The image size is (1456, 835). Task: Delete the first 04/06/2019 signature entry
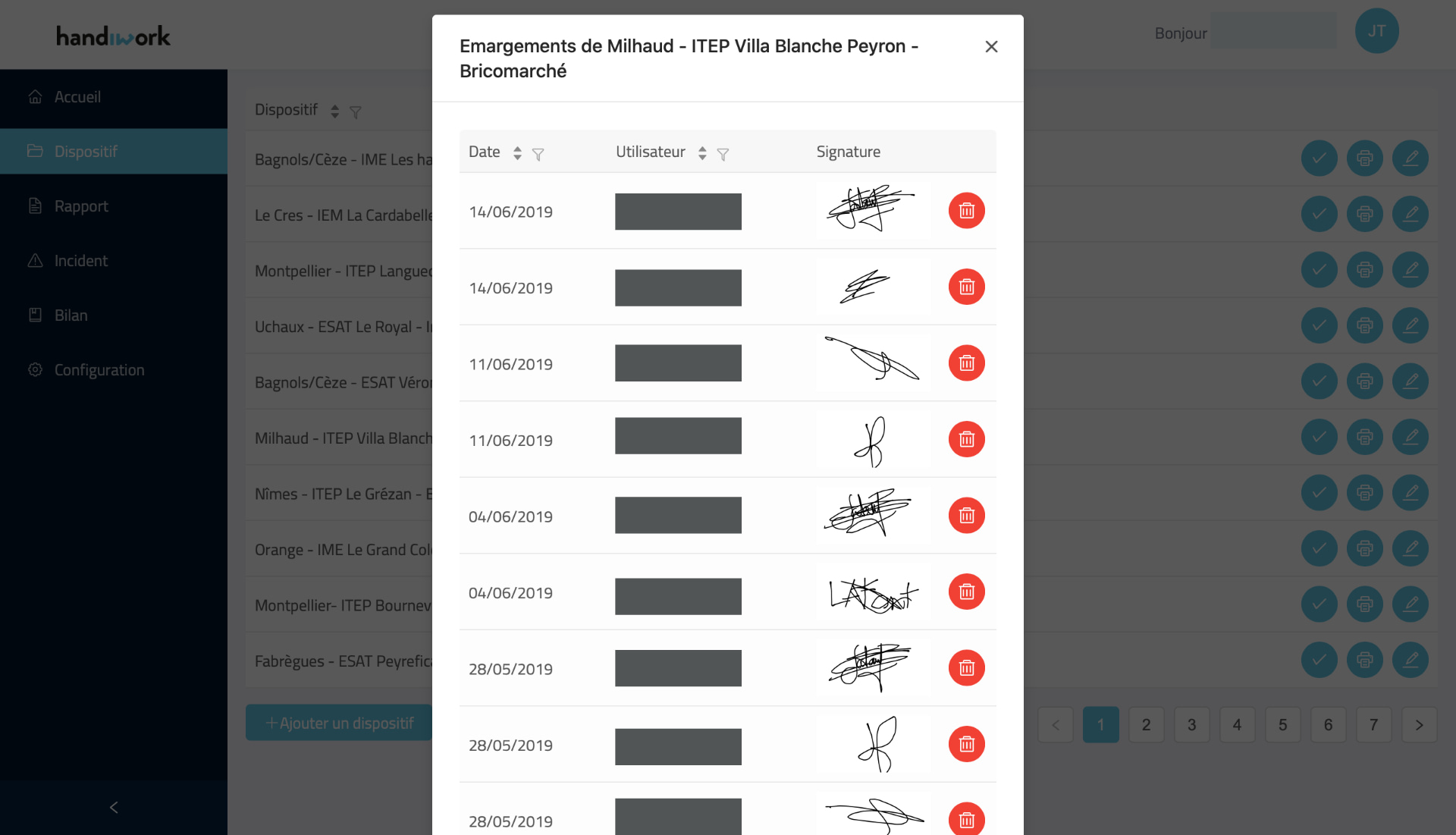(x=966, y=516)
